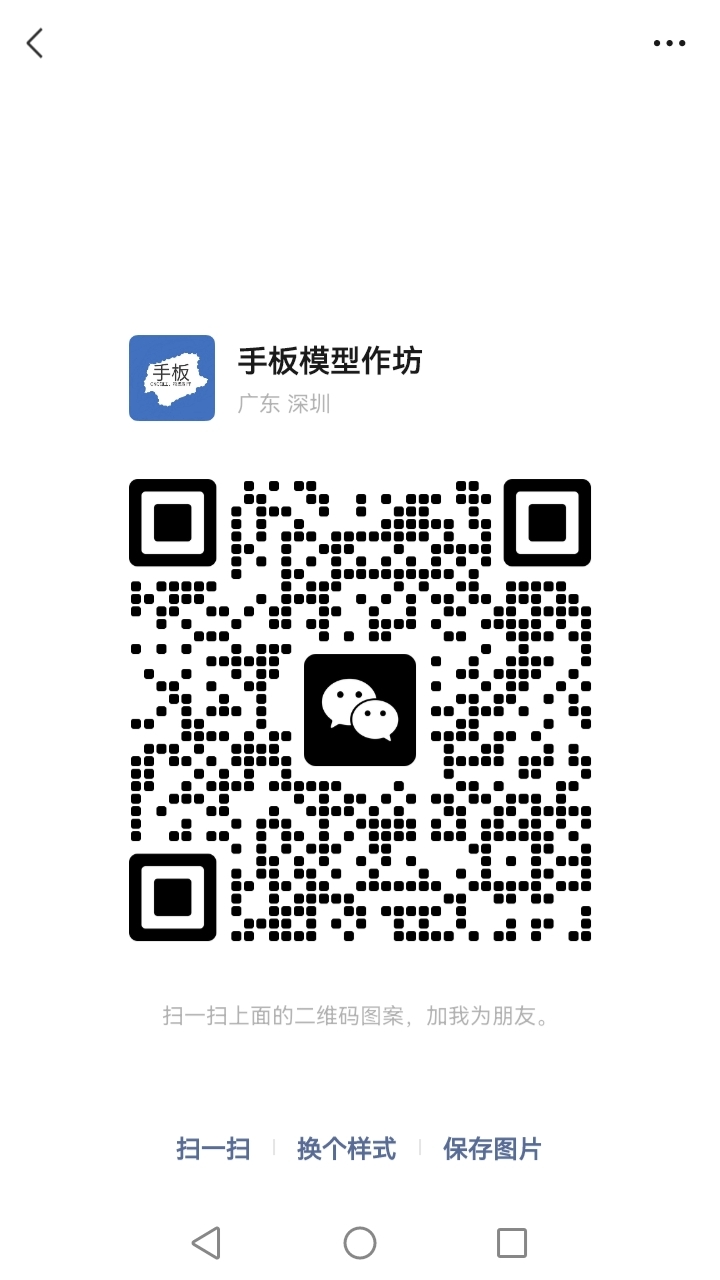Click 换个样式 to change QR style
The image size is (720, 1280).
click(345, 1150)
